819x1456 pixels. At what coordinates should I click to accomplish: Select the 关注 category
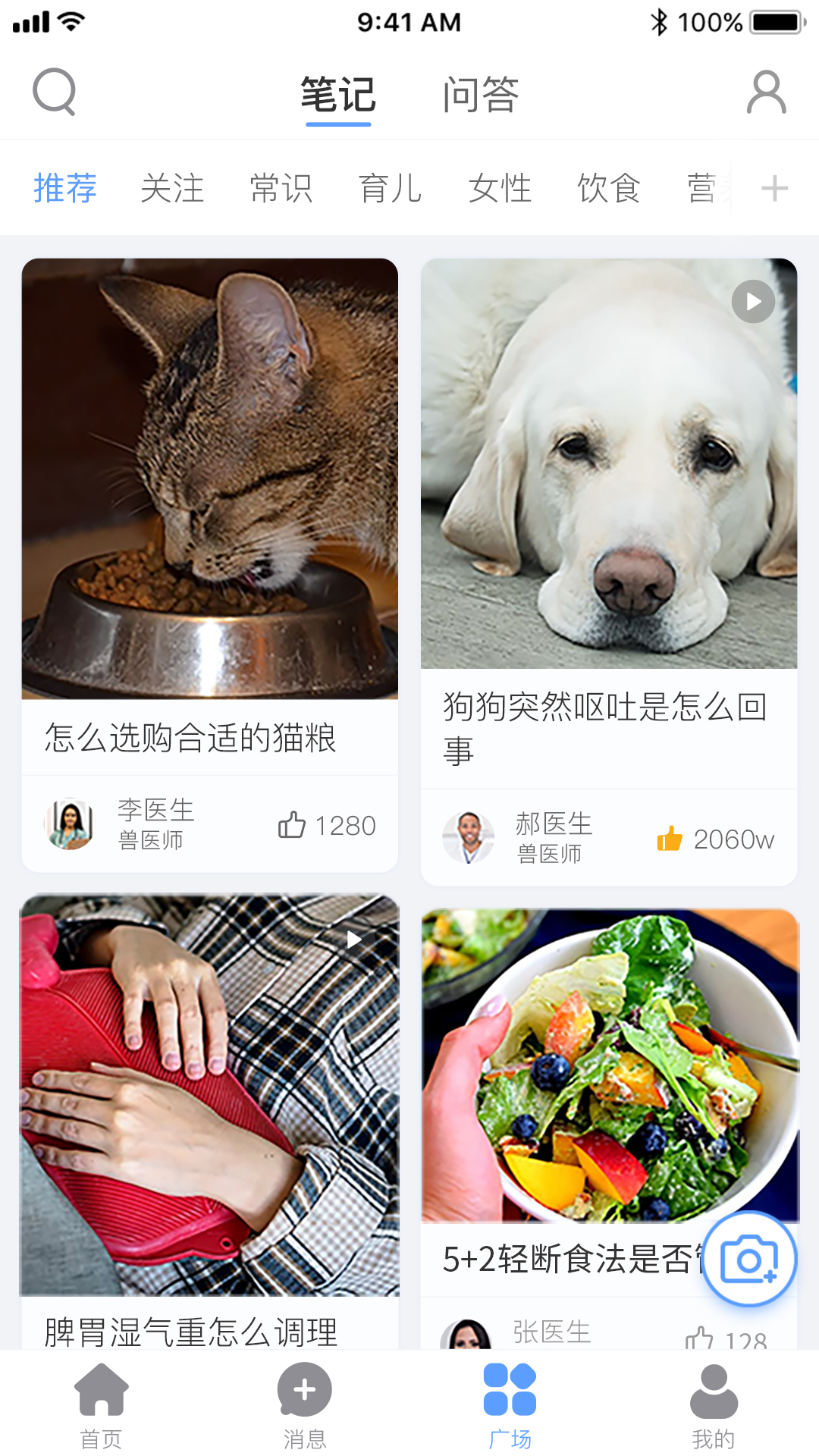click(x=173, y=190)
